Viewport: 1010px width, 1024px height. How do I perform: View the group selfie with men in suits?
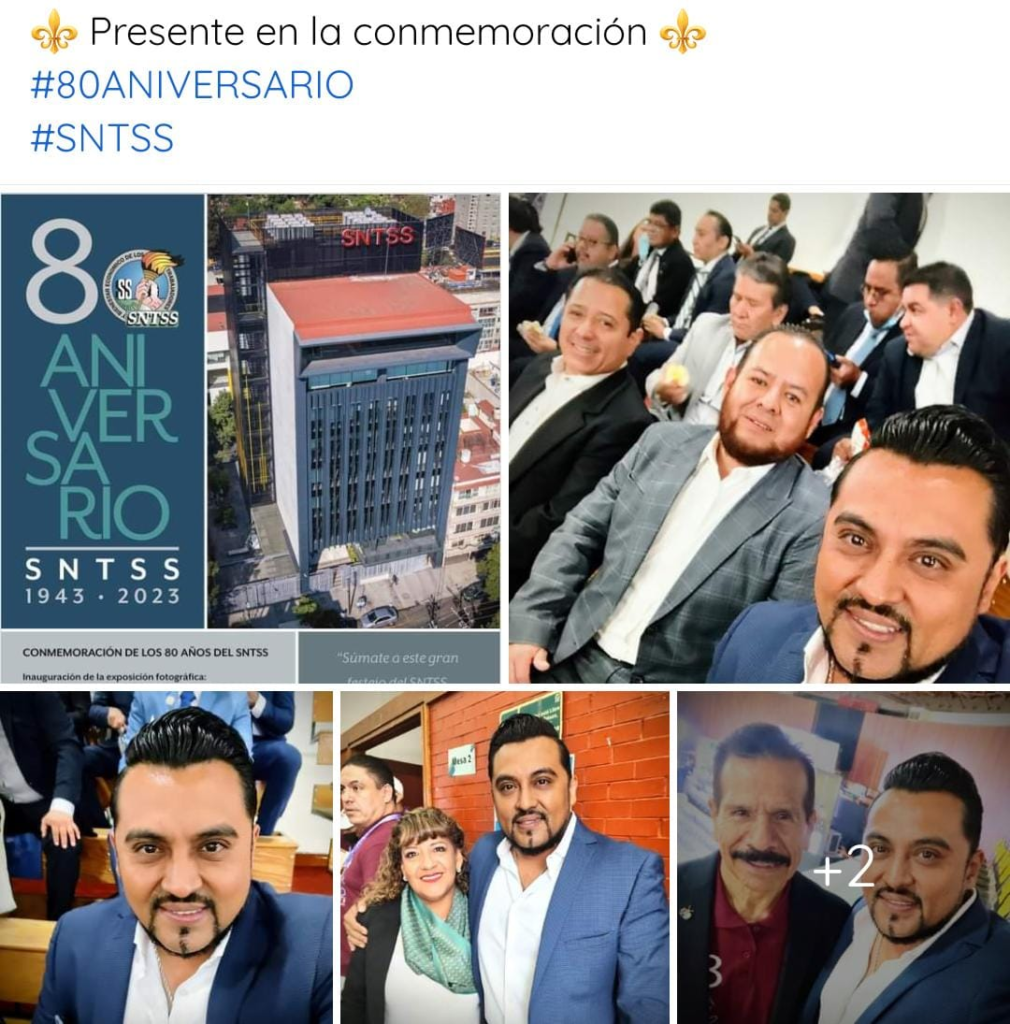pyautogui.click(x=759, y=438)
